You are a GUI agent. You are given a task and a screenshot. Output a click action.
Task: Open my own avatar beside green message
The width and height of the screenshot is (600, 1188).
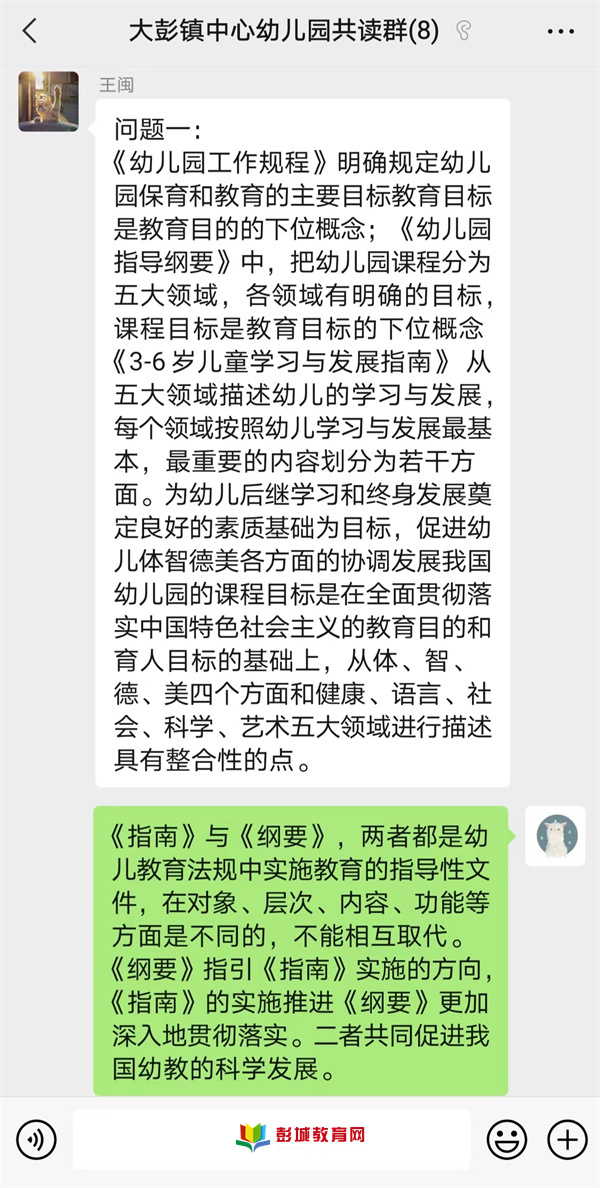pyautogui.click(x=555, y=835)
